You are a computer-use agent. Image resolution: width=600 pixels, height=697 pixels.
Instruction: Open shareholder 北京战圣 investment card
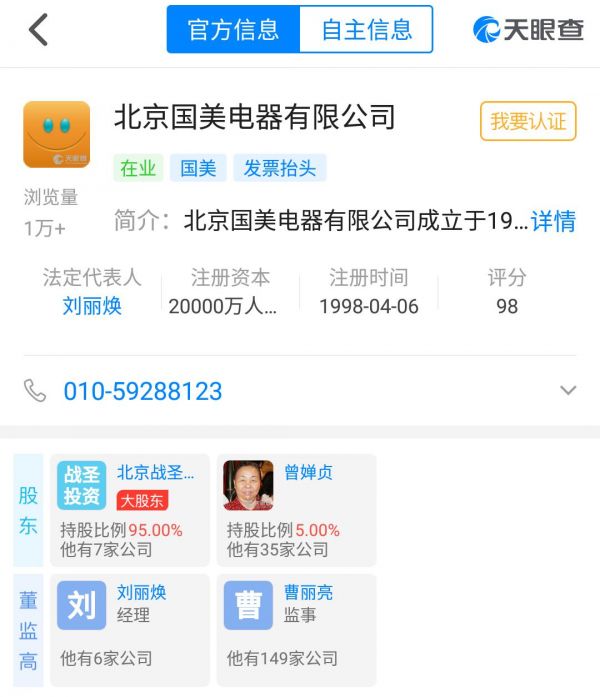tap(129, 510)
